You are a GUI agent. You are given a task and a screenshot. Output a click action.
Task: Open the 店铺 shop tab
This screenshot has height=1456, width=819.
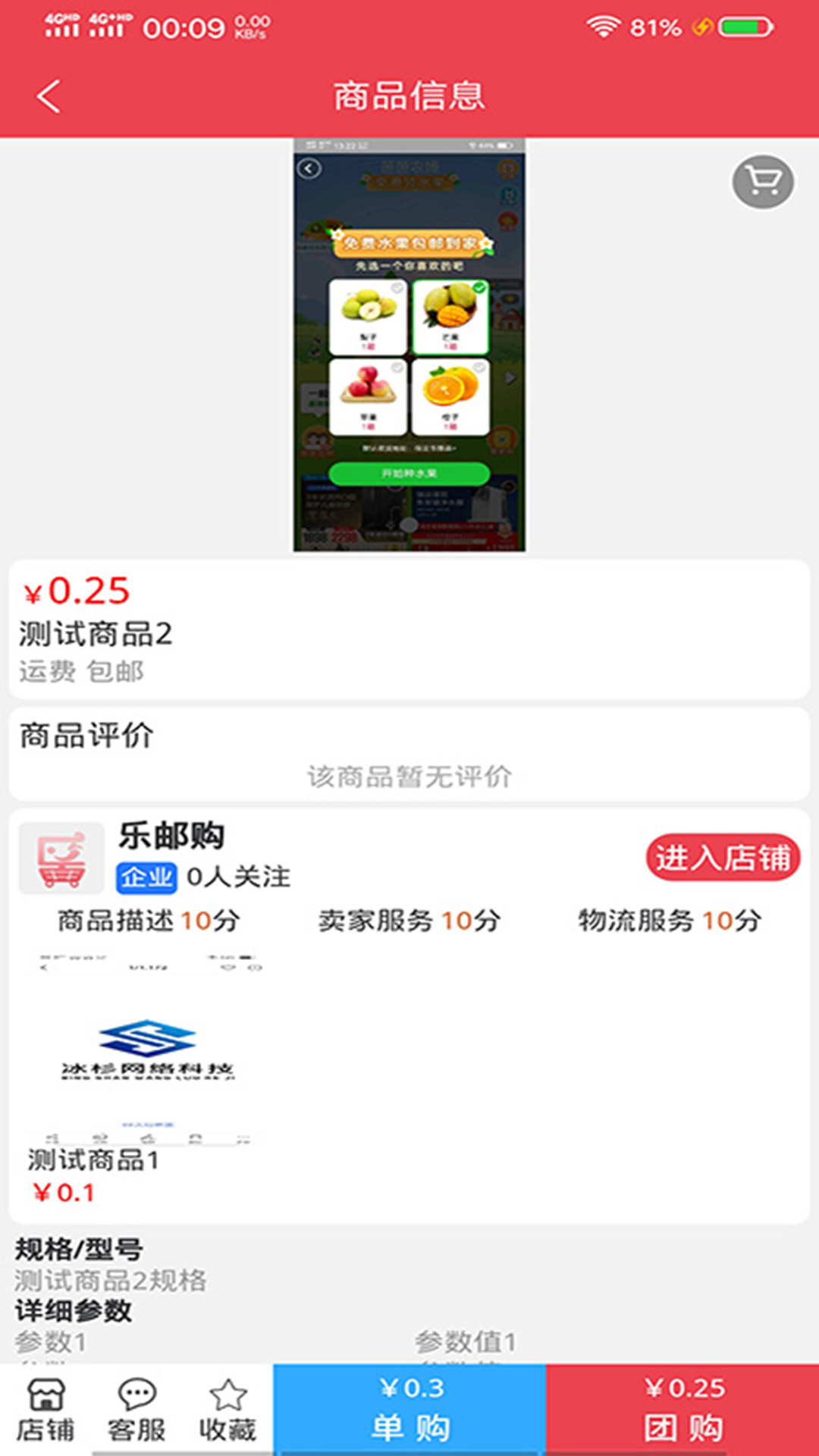[x=45, y=1410]
